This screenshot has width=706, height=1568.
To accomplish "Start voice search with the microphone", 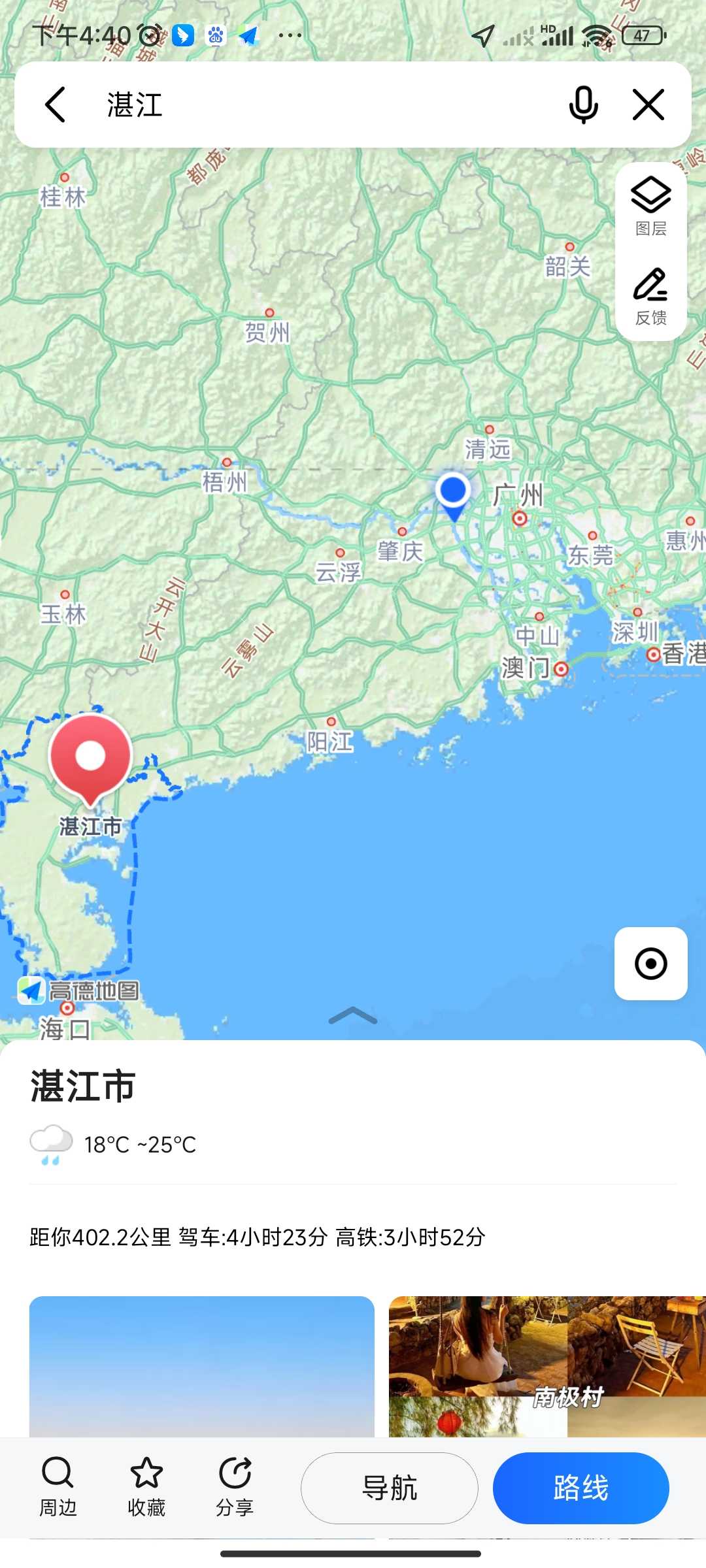I will coord(583,105).
